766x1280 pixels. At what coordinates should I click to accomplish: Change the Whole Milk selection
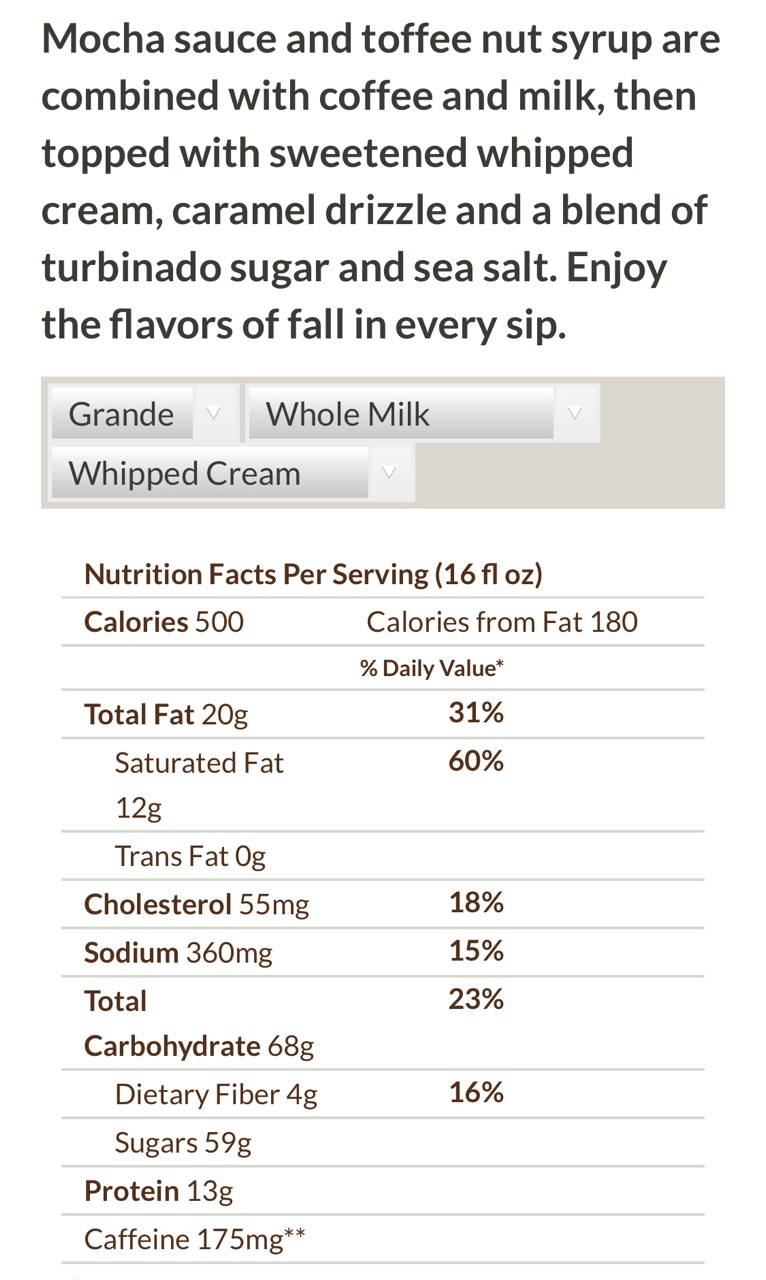pyautogui.click(x=424, y=414)
